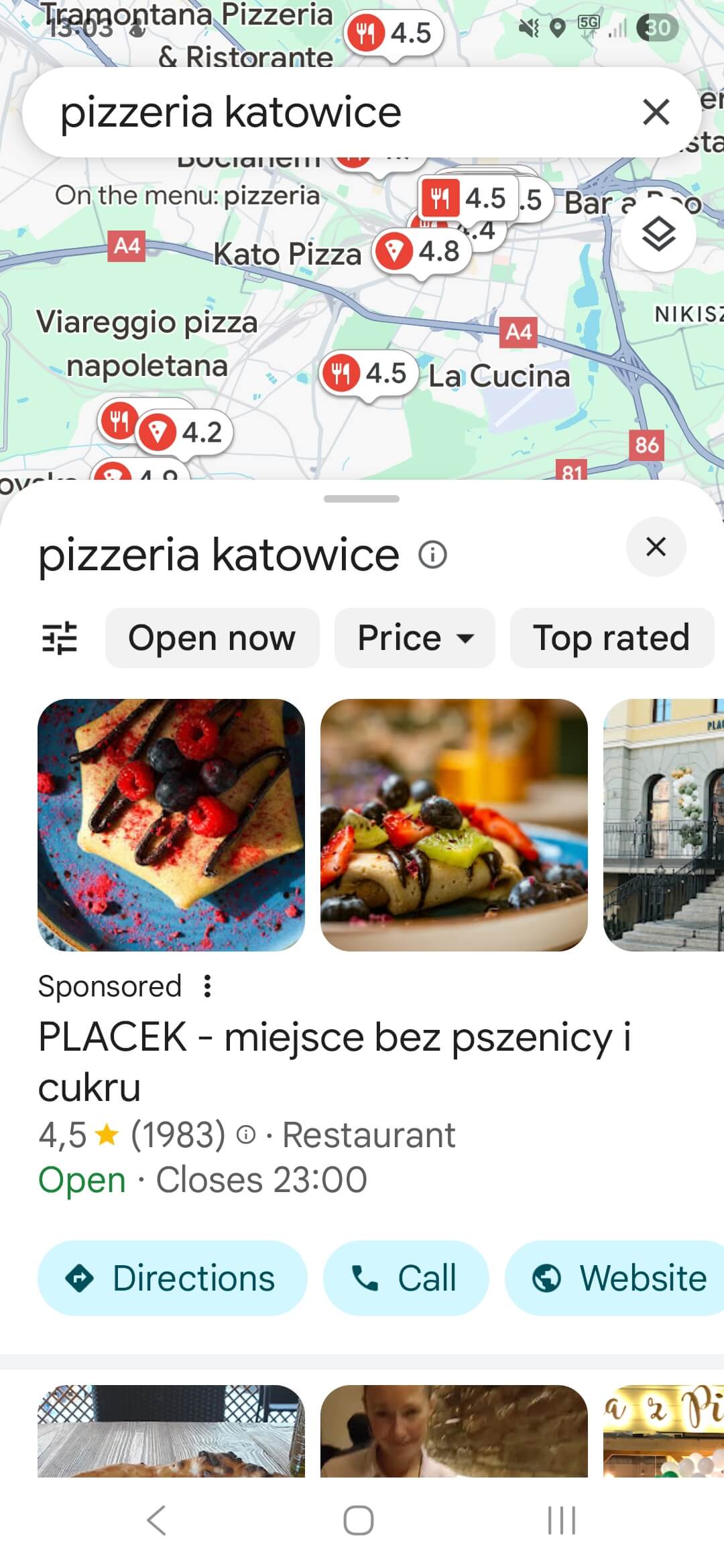Image resolution: width=724 pixels, height=1568 pixels.
Task: Select the La Cucina 4.5 map pin
Action: (369, 373)
